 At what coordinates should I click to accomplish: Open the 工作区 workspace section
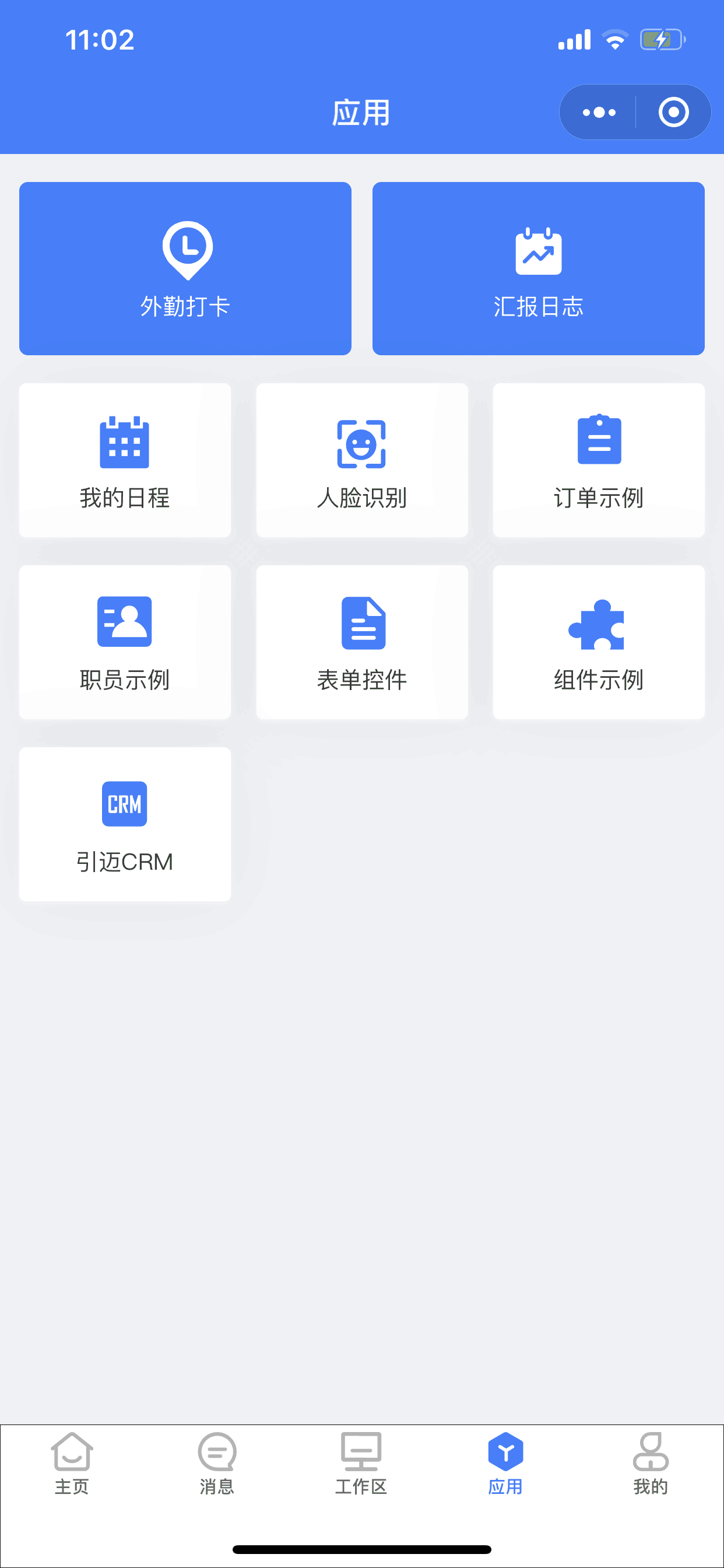coord(361,1467)
